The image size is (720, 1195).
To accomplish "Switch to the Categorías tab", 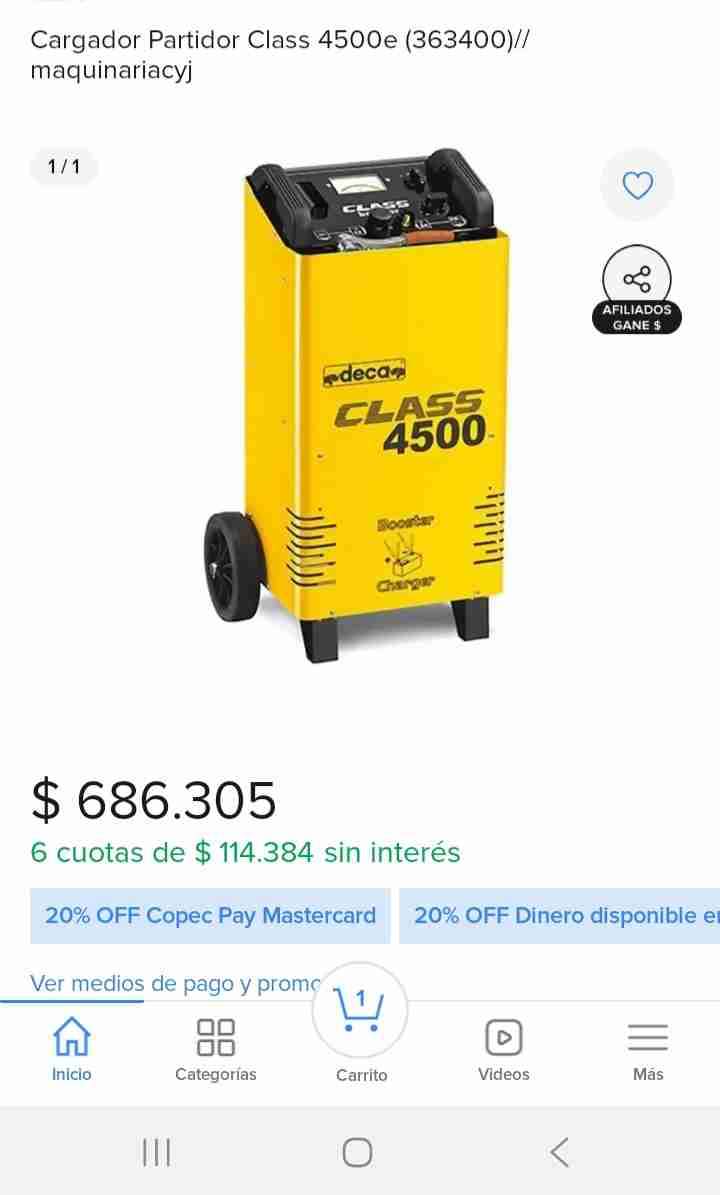I will tap(215, 1049).
